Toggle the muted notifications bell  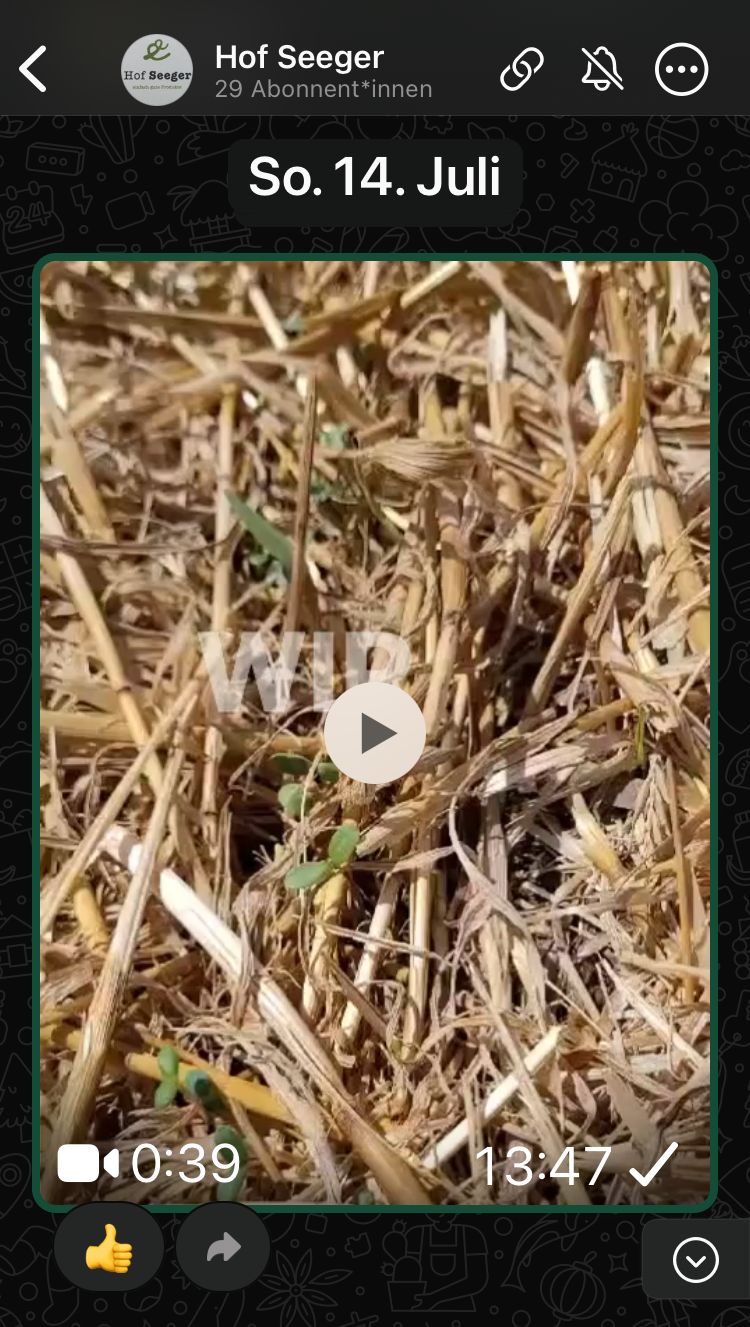602,69
